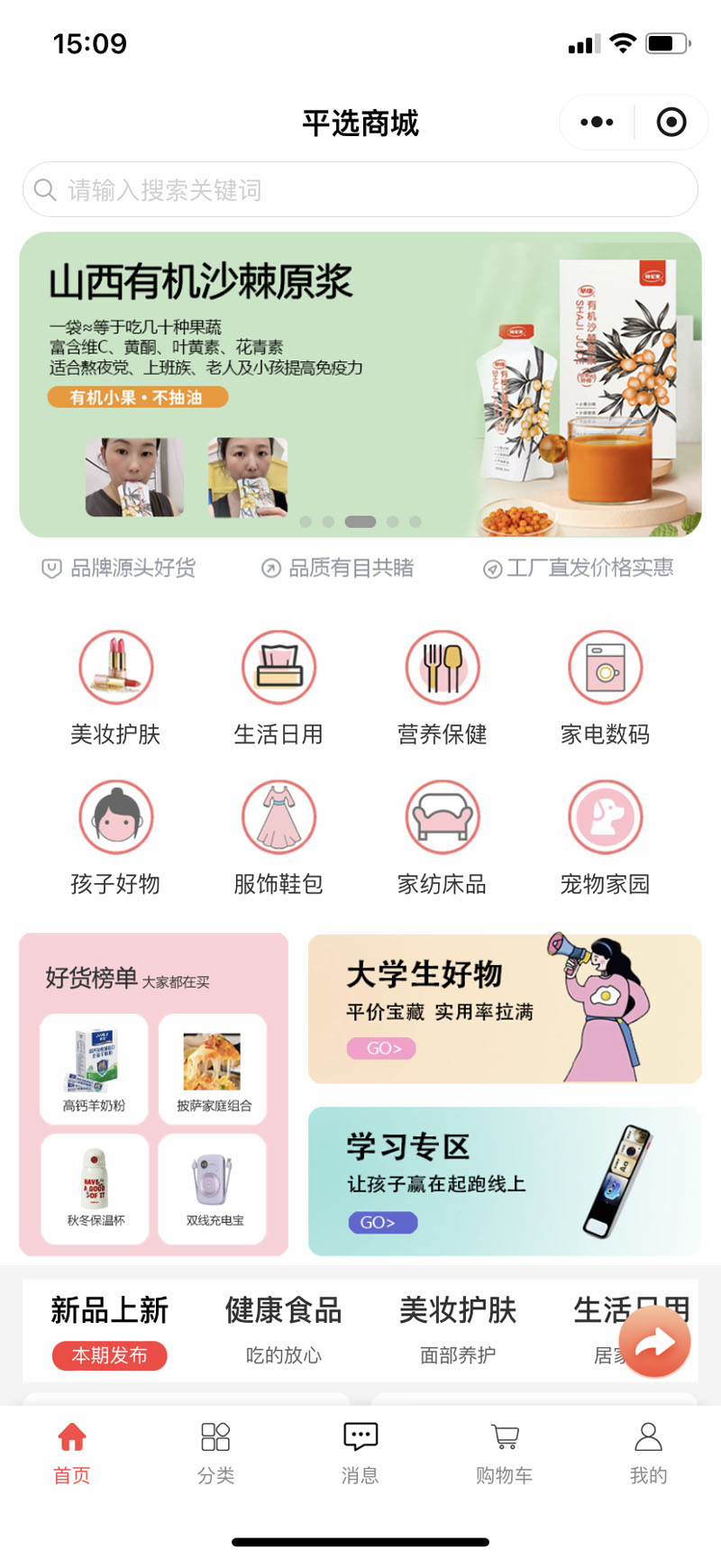Open the 山西有机沙棘原浆 banner
The height and width of the screenshot is (1568, 721).
(360, 384)
